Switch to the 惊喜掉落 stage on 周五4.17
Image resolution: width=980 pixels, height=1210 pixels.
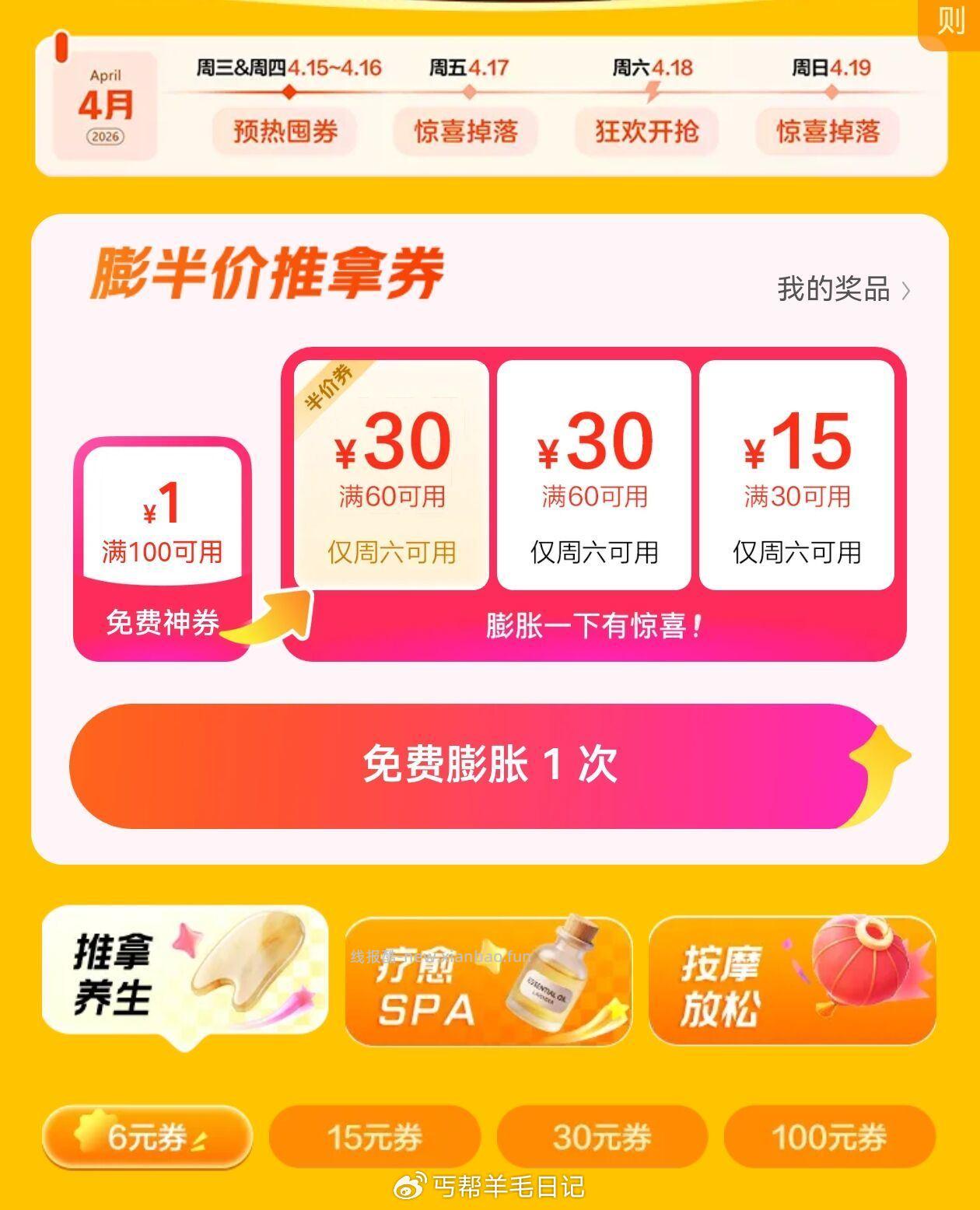click(467, 131)
